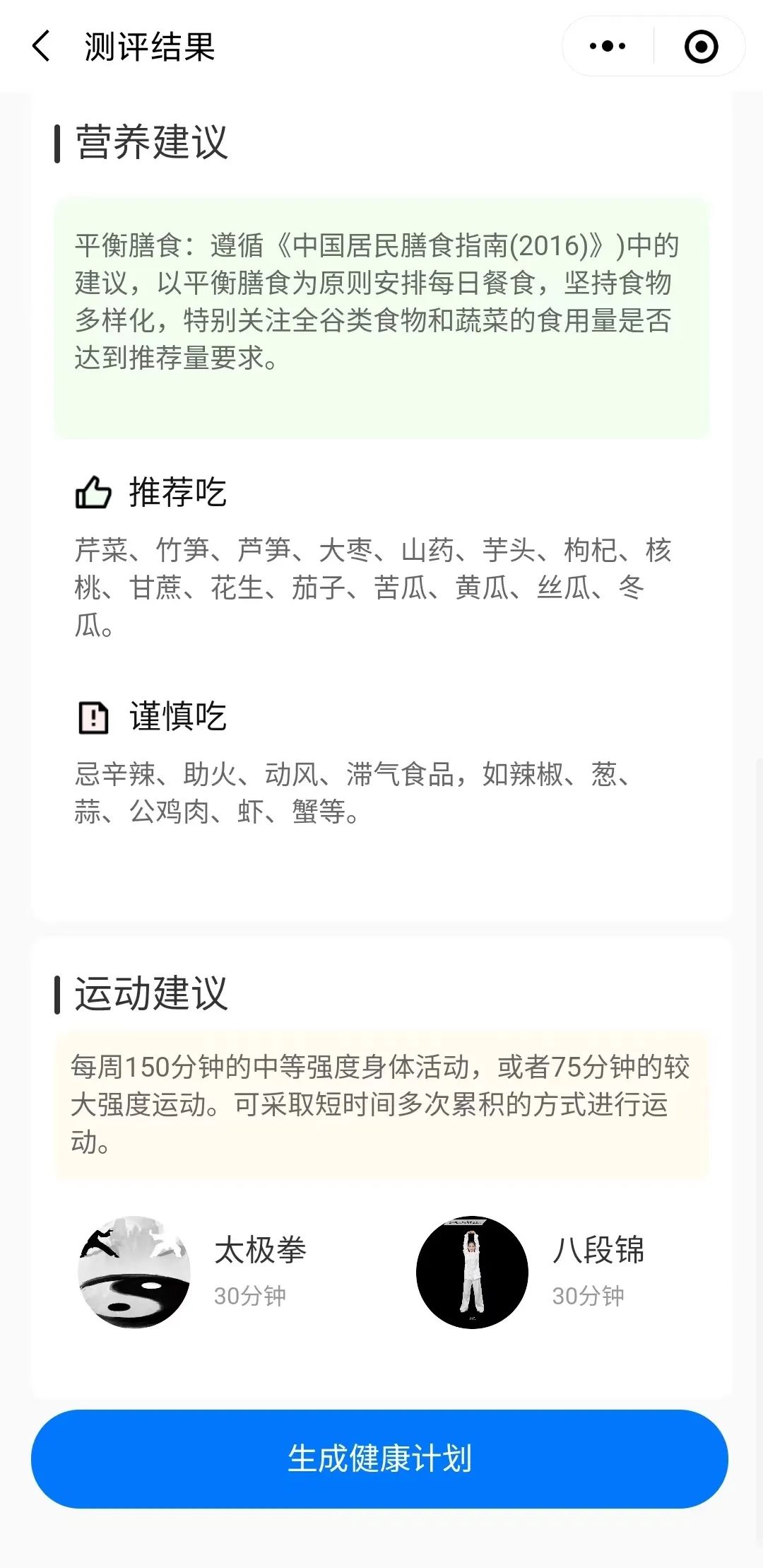763x1568 pixels.
Task: Open the mini program more options menu
Action: pyautogui.click(x=608, y=47)
